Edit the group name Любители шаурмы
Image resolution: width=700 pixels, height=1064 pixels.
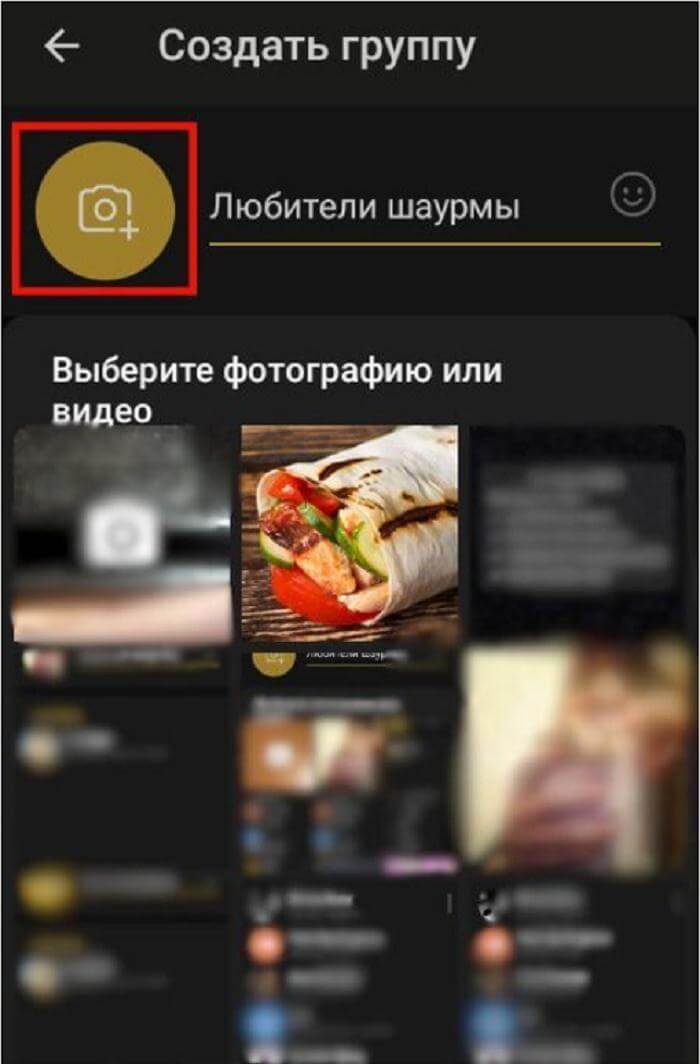click(400, 208)
